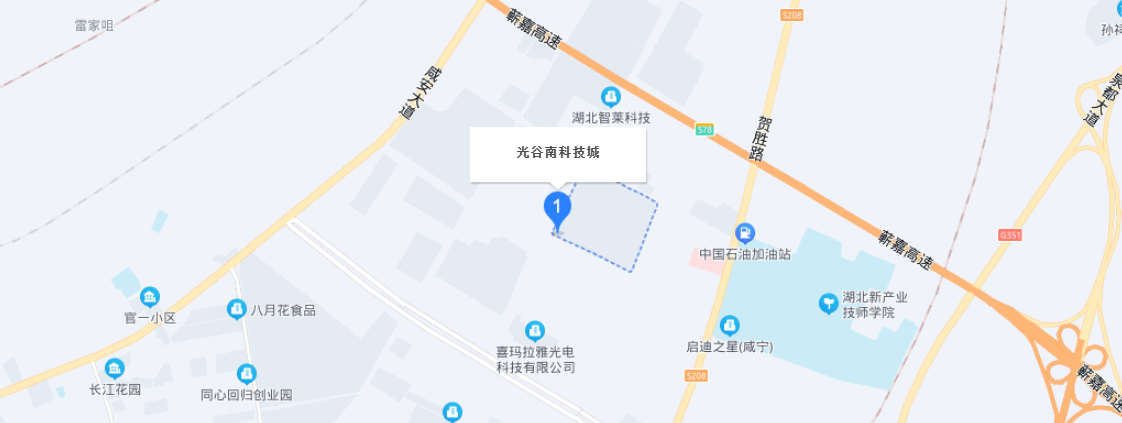Viewport: 1122px width, 423px height.
Task: Open the 湖北新产业技师学院 point of interest
Action: pyautogui.click(x=828, y=302)
